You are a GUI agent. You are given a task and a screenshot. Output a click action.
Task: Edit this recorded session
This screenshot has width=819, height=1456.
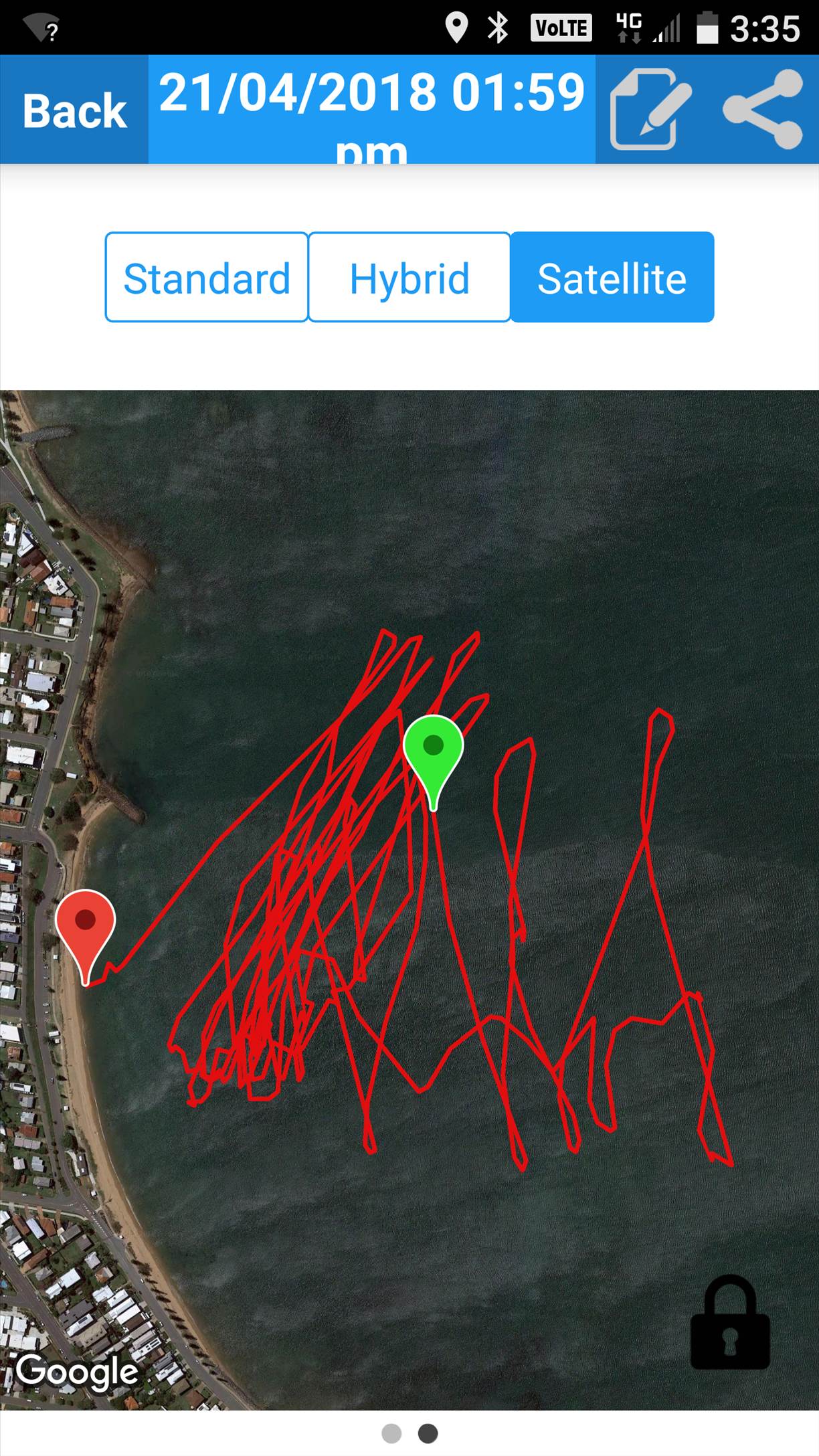click(x=650, y=109)
